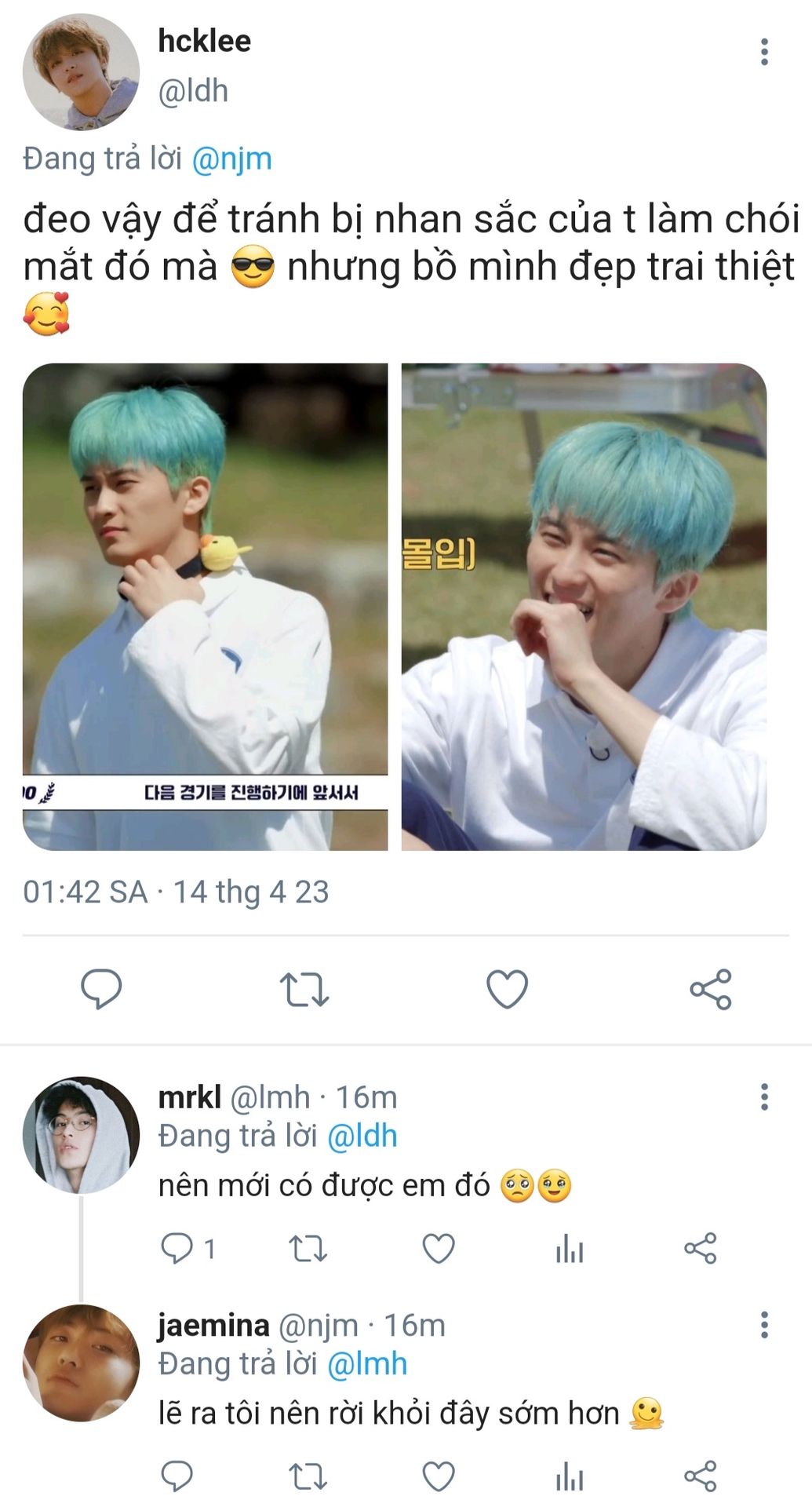Retweet mrkl's reply
812x1507 pixels.
(308, 1248)
